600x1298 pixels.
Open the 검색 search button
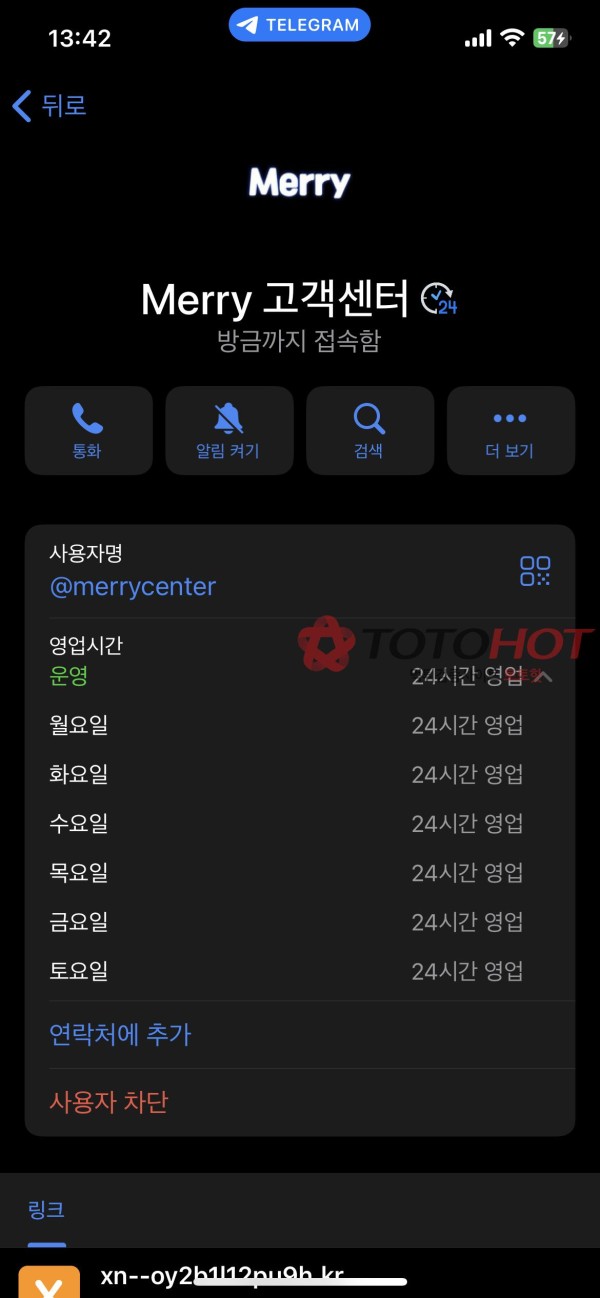pyautogui.click(x=369, y=431)
